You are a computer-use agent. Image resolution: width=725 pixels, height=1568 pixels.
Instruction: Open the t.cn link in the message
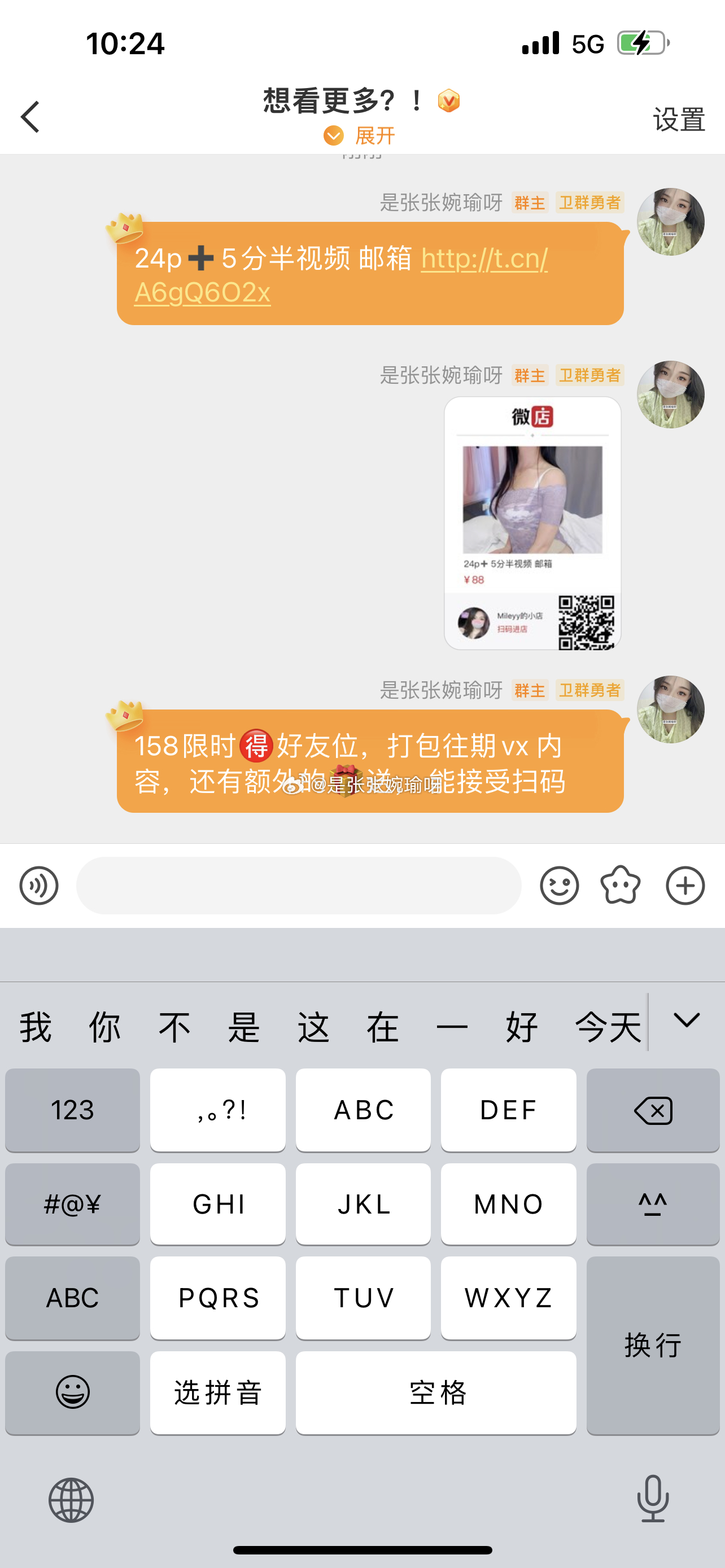[484, 259]
